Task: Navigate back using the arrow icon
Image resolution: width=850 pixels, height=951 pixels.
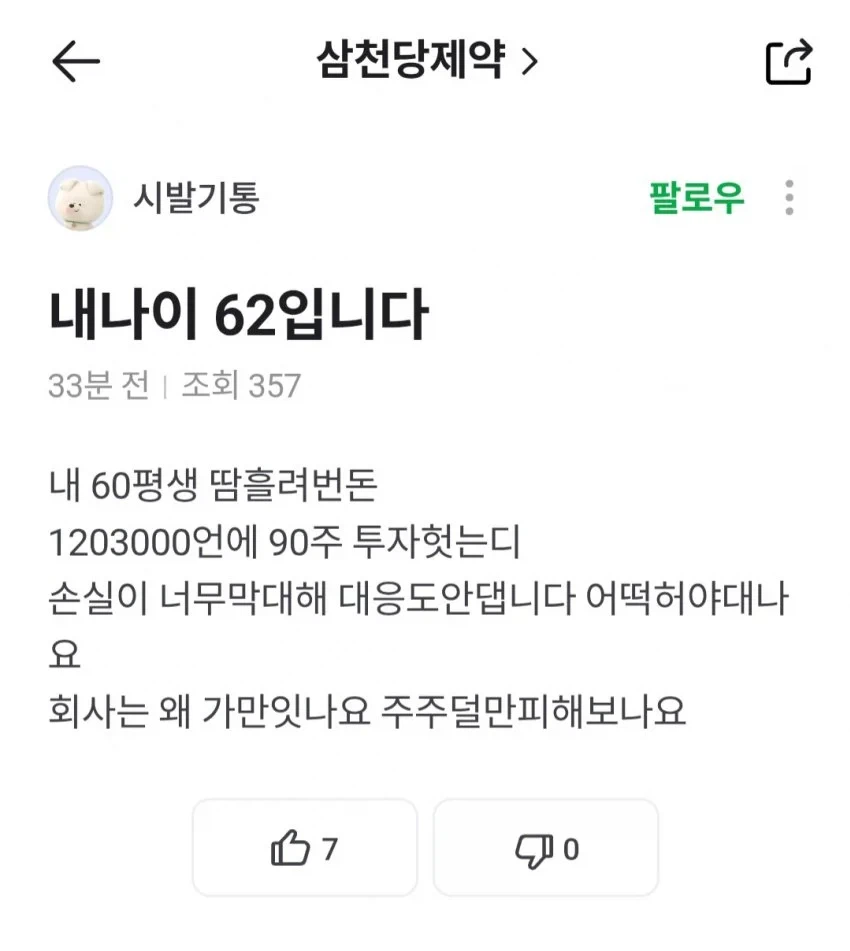Action: point(75,61)
